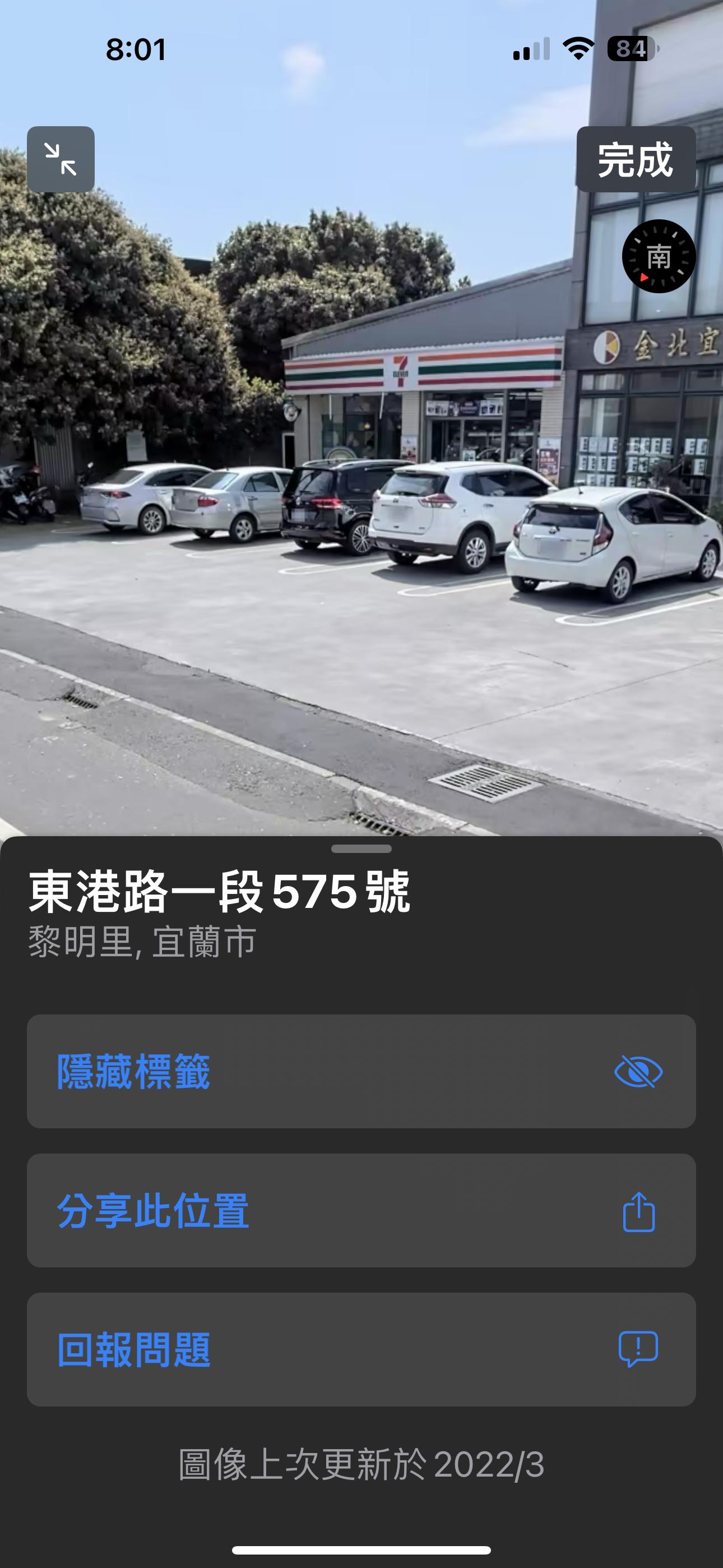
Task: Tap the sheet grabber handle
Action: (x=361, y=848)
